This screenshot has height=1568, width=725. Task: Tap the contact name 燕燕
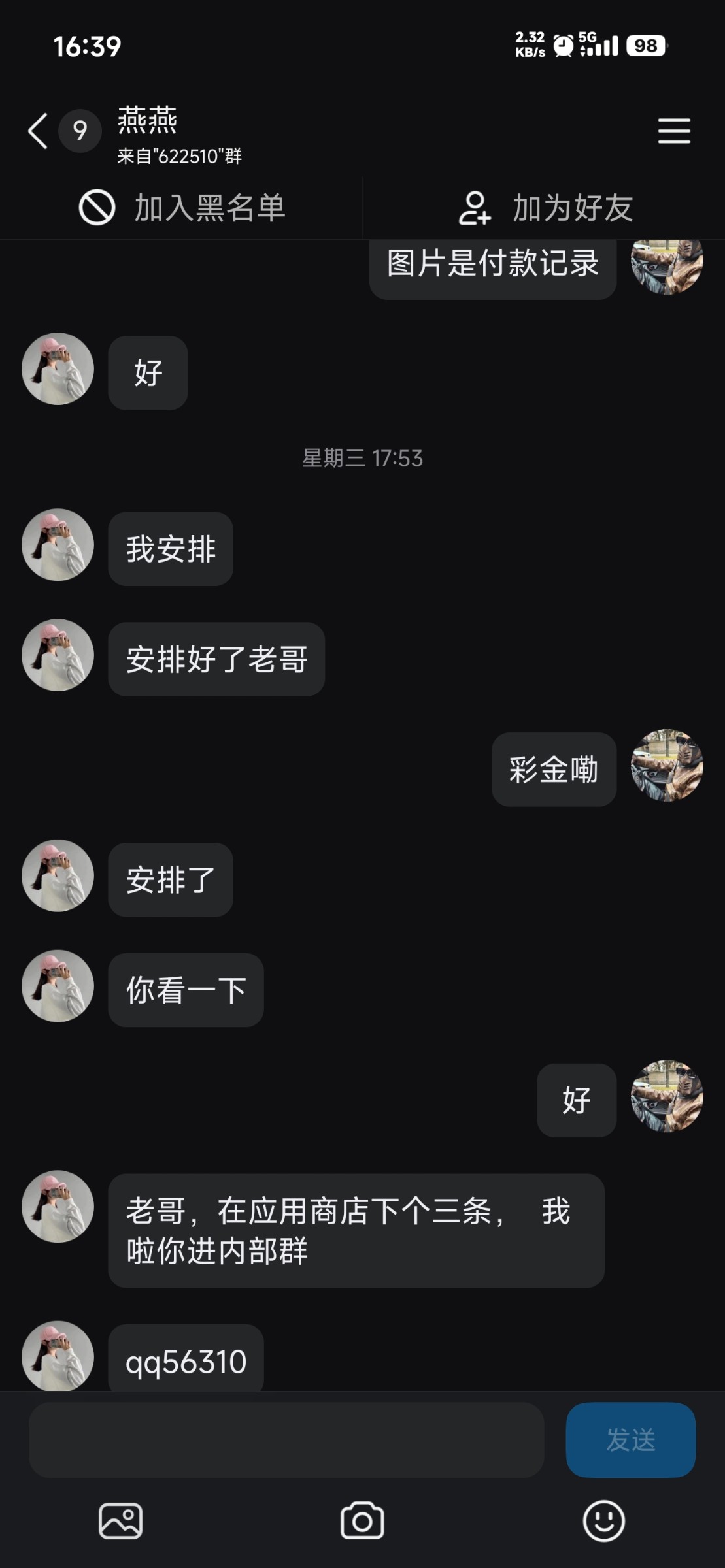click(x=146, y=120)
